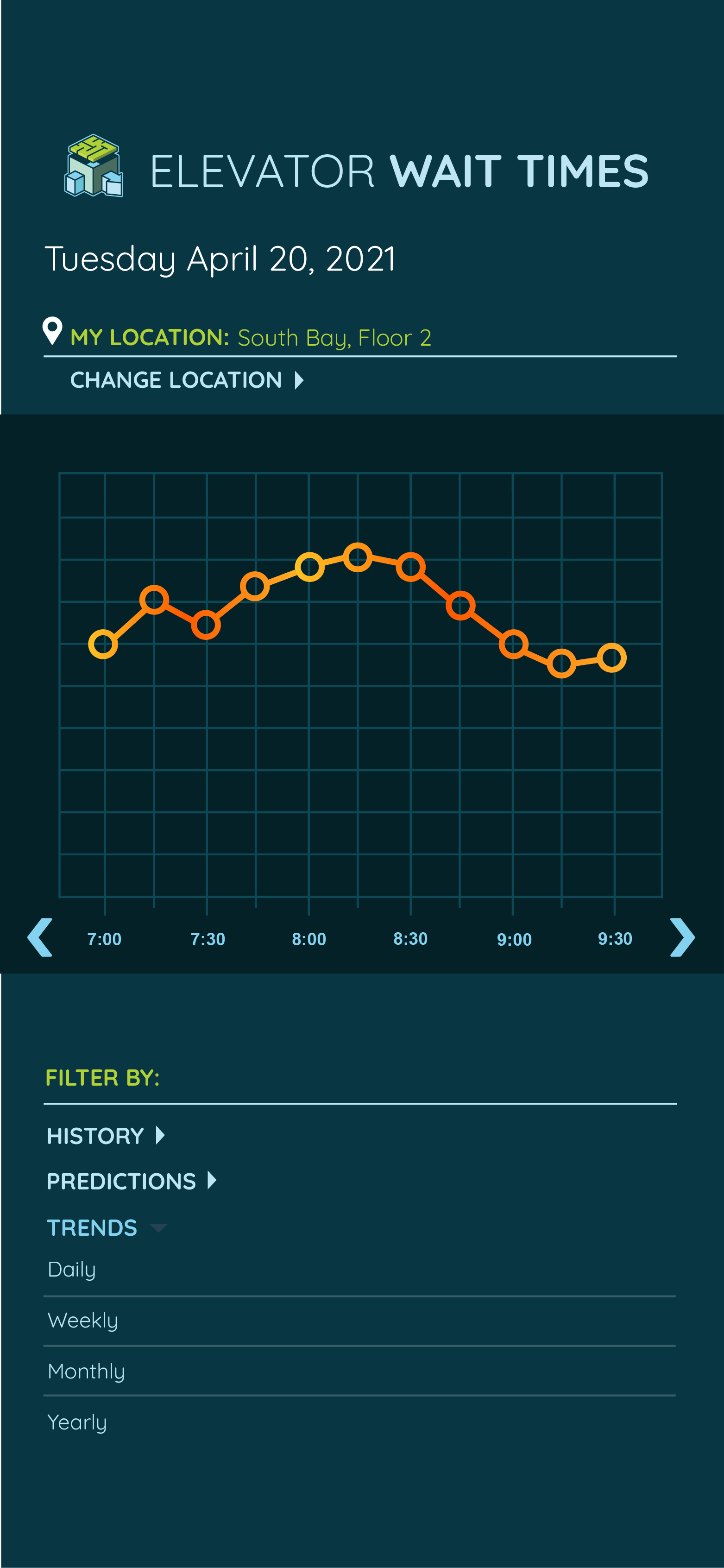Viewport: 724px width, 1568px height.
Task: Go to later times with right arrow
Action: click(682, 937)
